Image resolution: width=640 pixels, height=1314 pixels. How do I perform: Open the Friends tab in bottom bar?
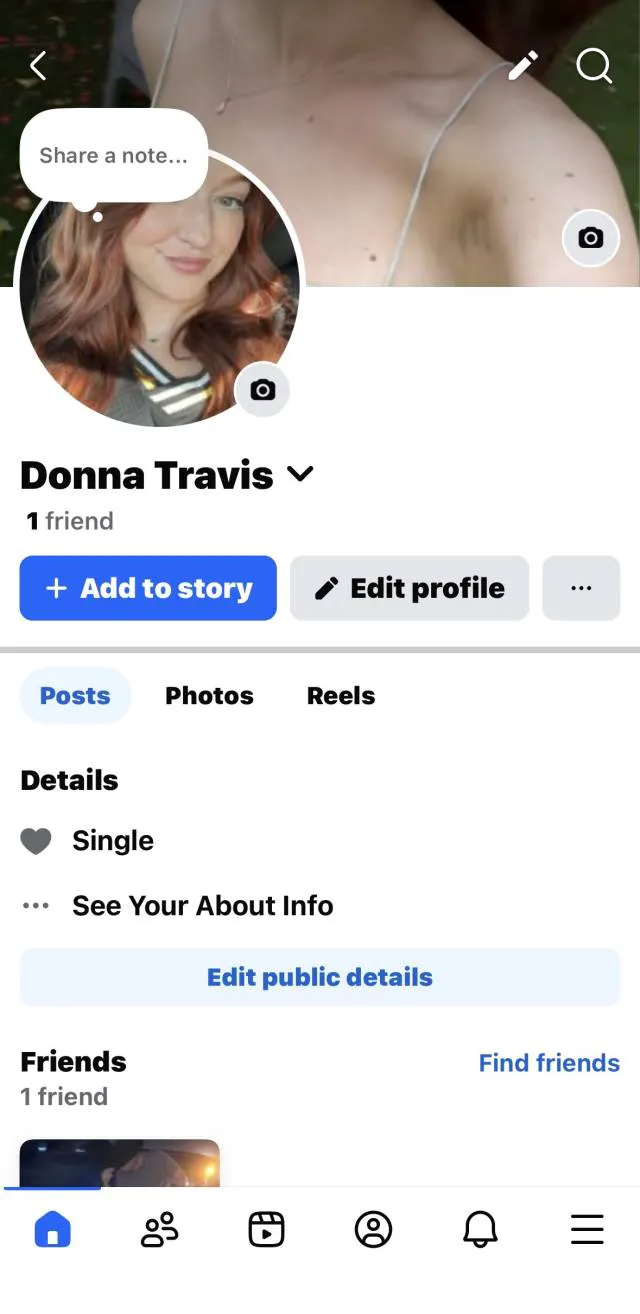coord(160,1229)
